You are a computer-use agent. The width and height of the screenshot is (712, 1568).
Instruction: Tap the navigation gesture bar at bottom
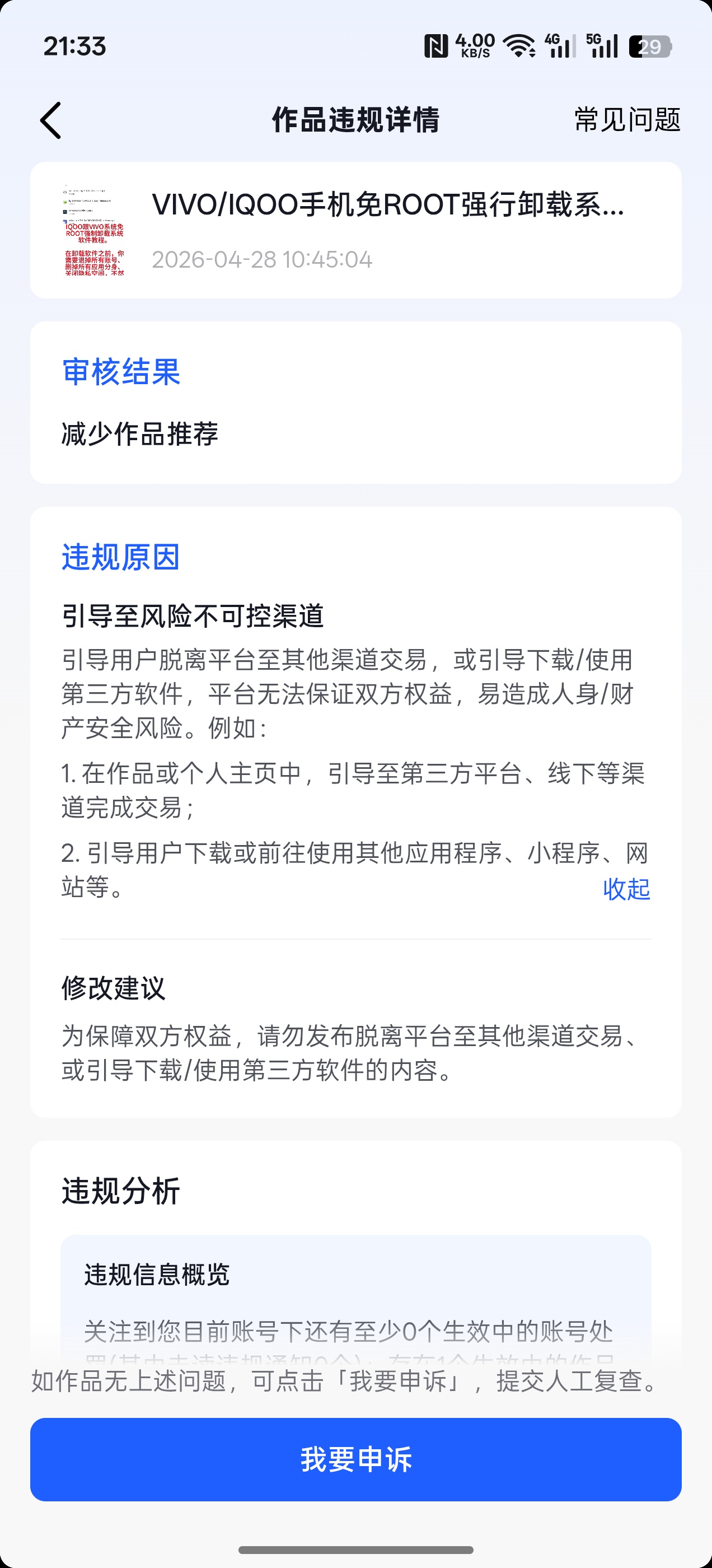point(356,1550)
